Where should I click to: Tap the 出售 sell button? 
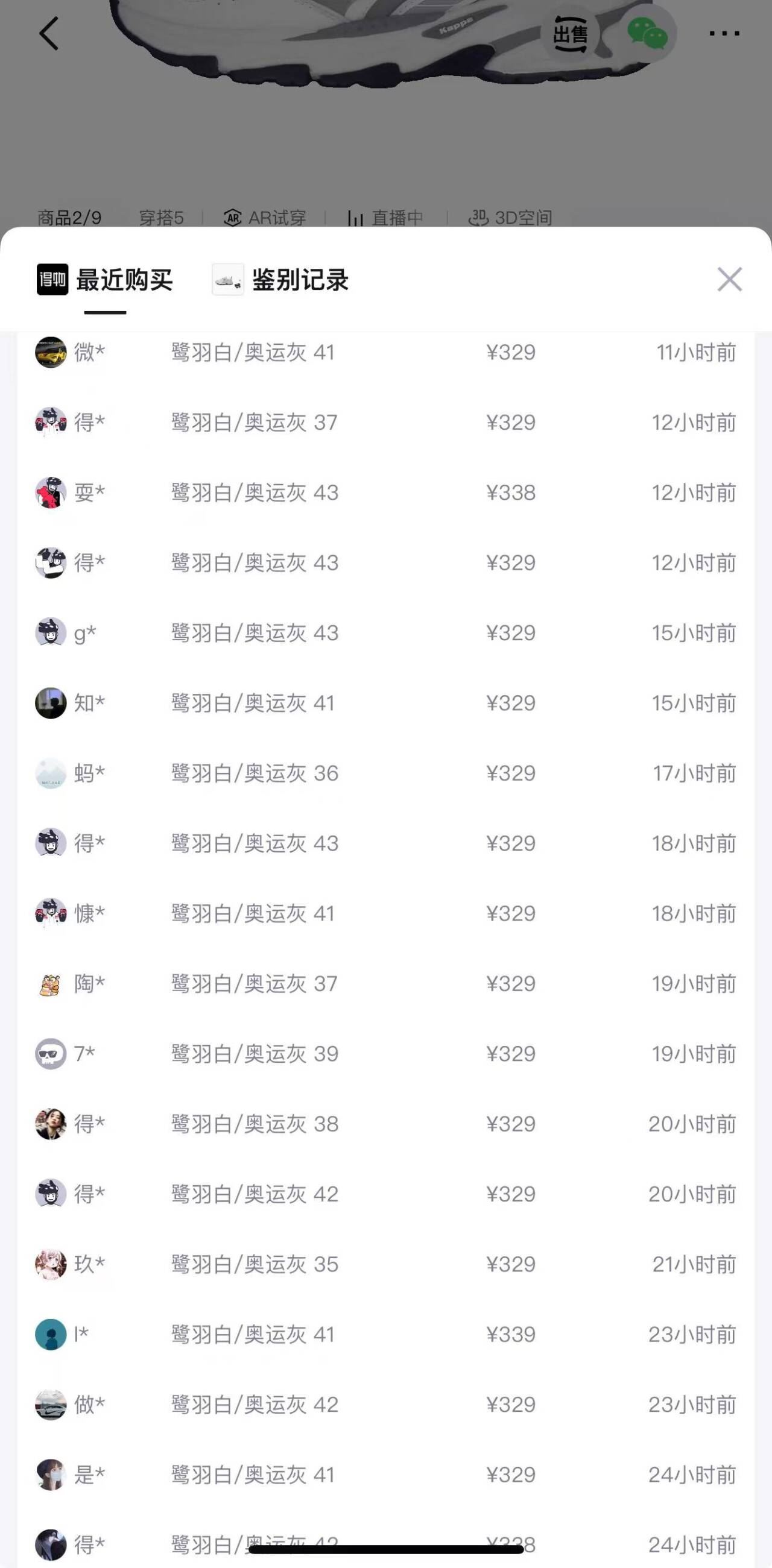(570, 34)
